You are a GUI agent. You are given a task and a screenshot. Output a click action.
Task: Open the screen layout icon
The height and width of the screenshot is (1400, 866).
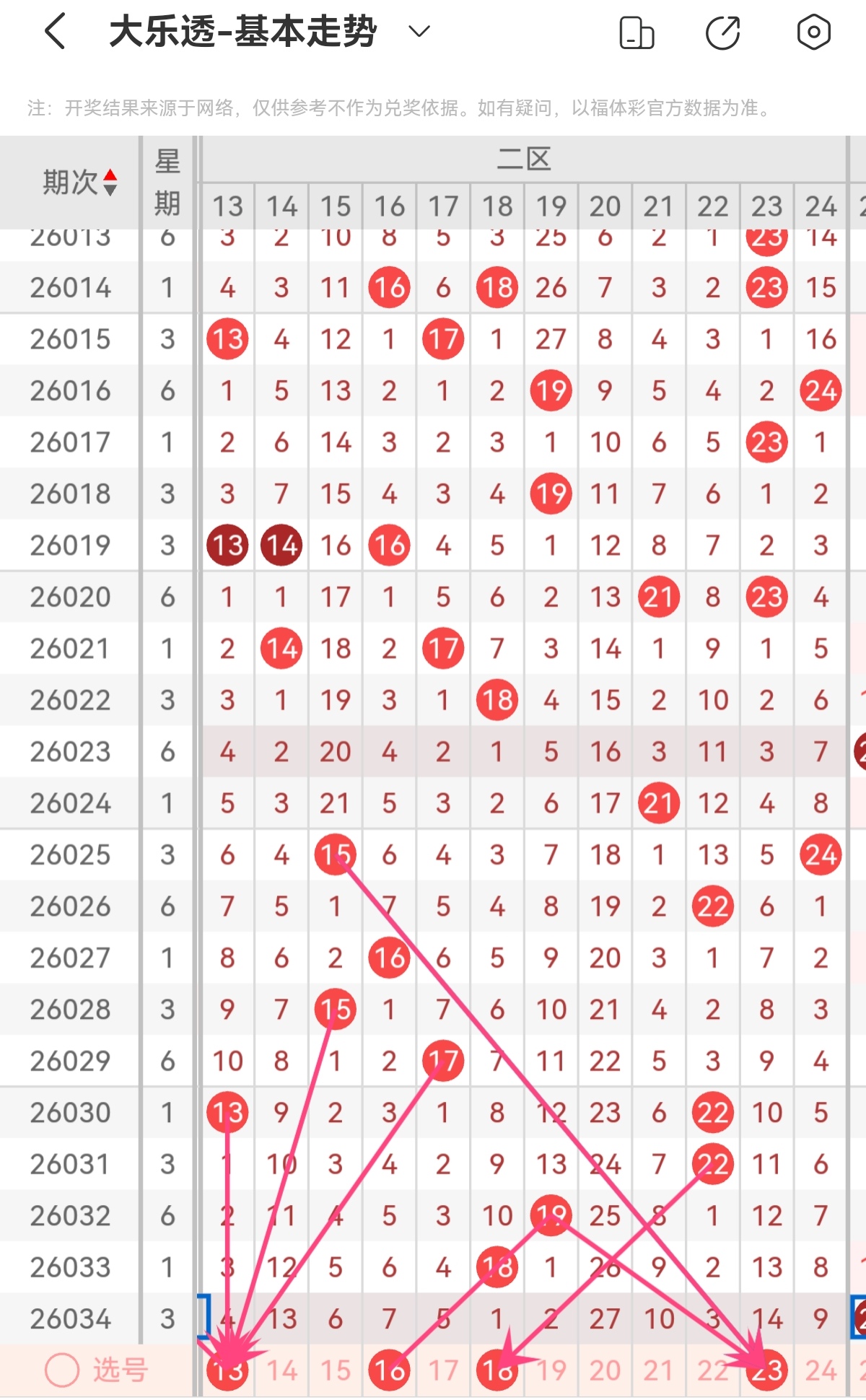(x=637, y=33)
